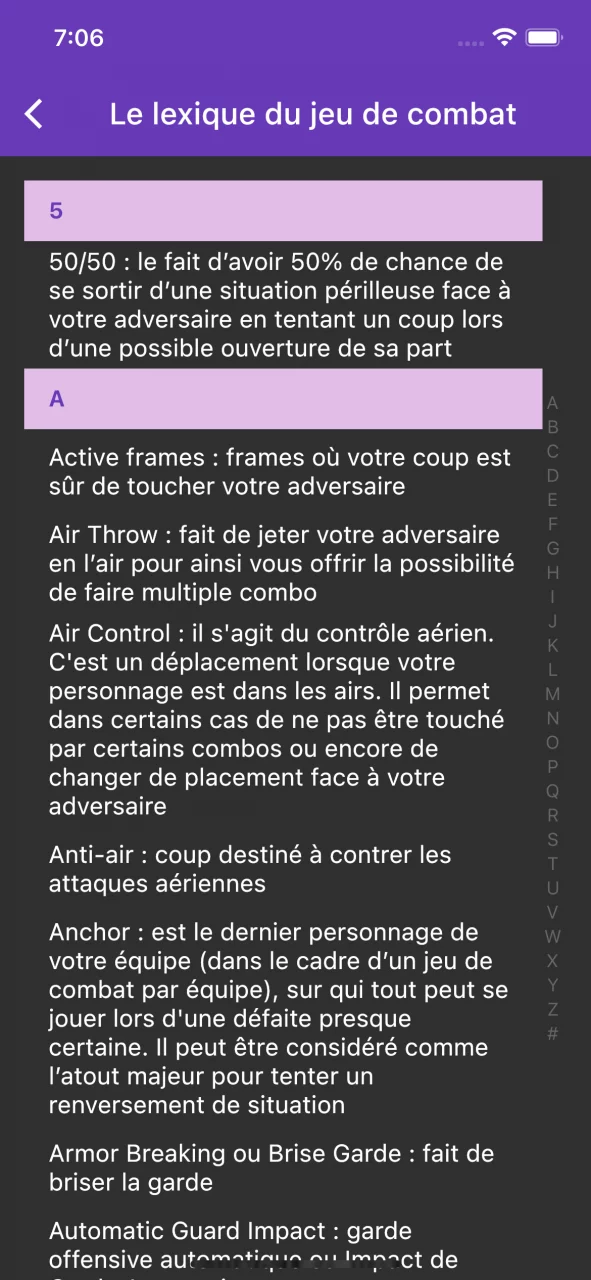Image resolution: width=591 pixels, height=1280 pixels.
Task: Select letter R in the side index
Action: 553,816
